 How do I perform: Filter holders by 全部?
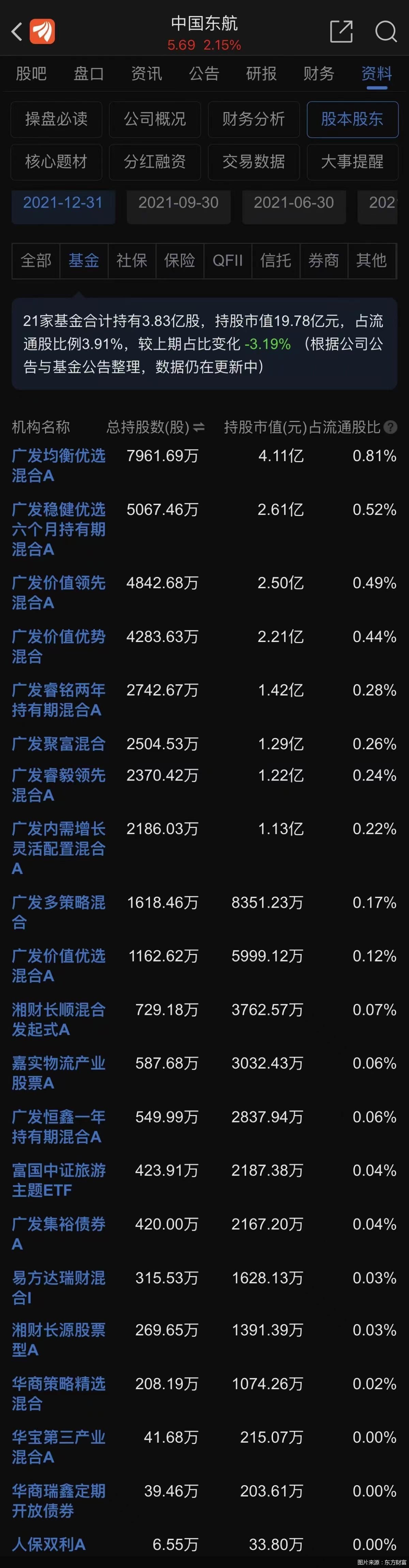pos(36,261)
